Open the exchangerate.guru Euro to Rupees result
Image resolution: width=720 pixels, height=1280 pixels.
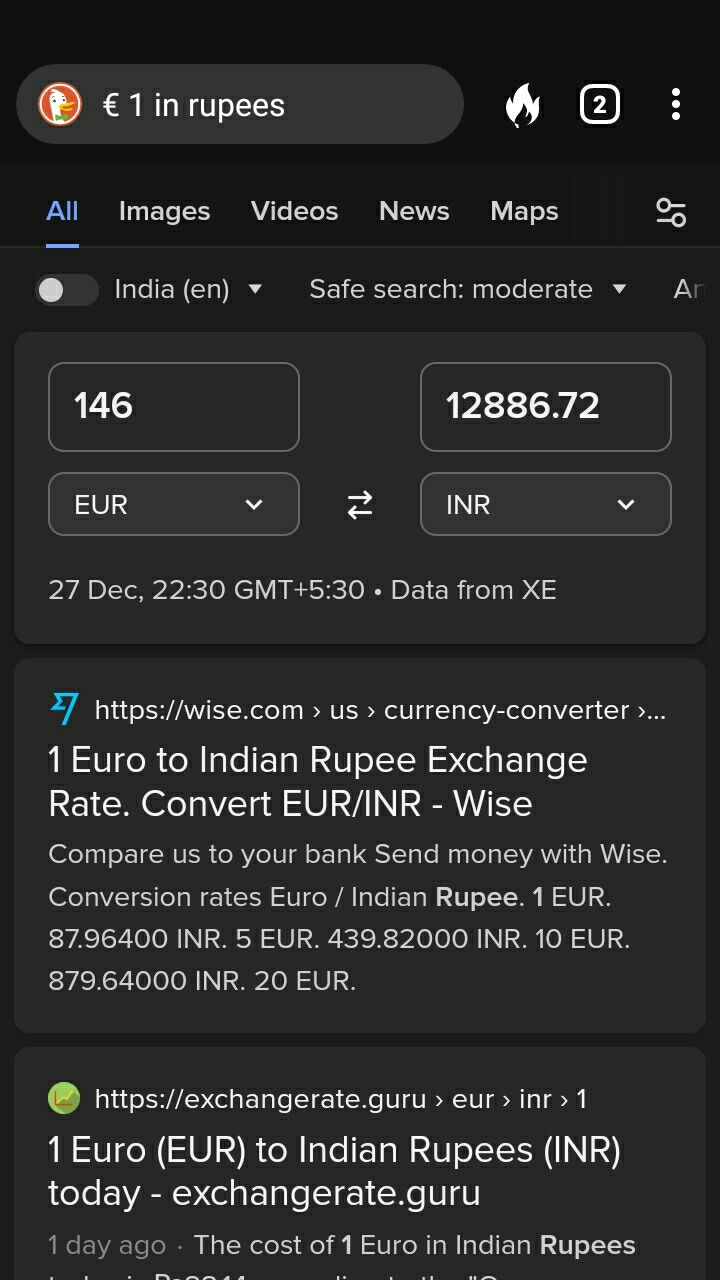point(334,1171)
